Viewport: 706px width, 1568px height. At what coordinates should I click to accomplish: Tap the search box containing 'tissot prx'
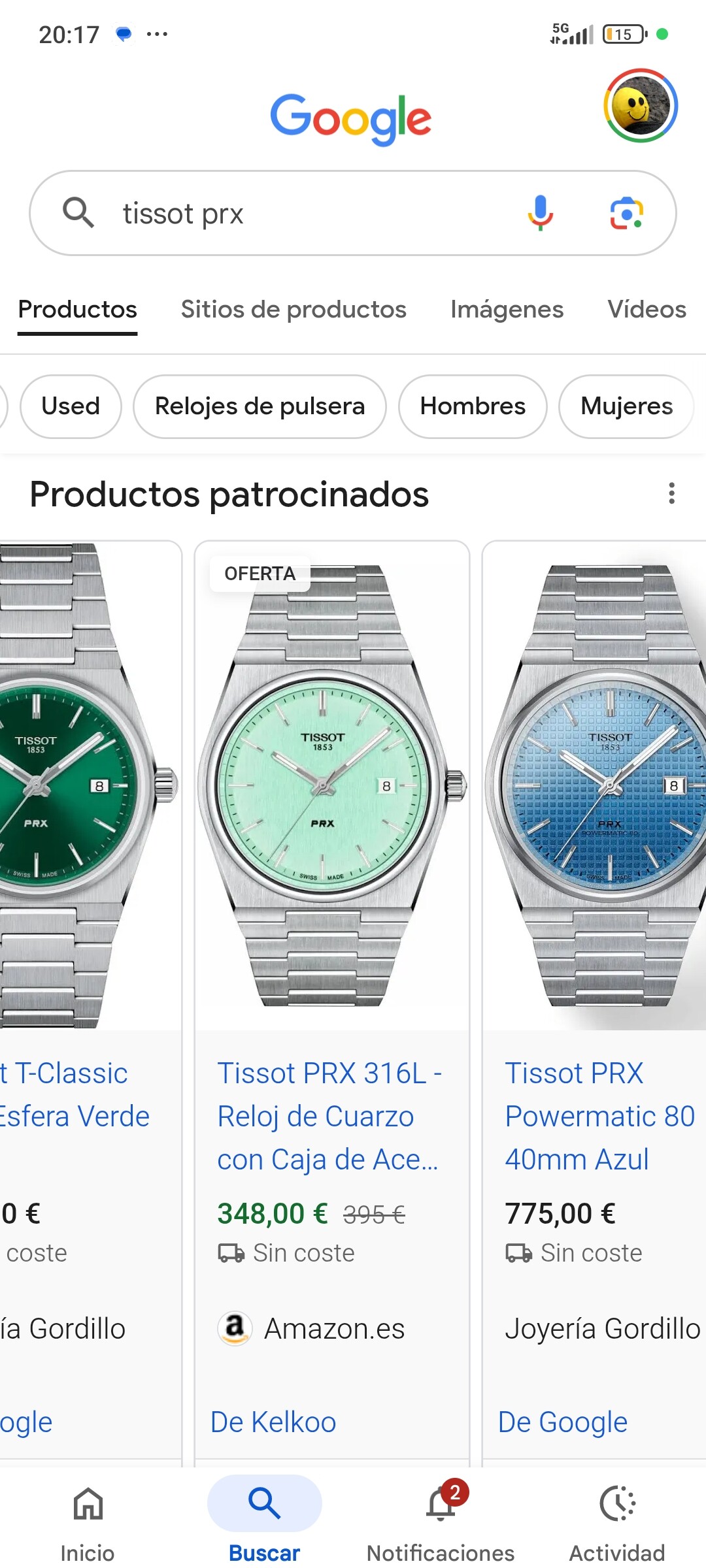click(x=294, y=214)
